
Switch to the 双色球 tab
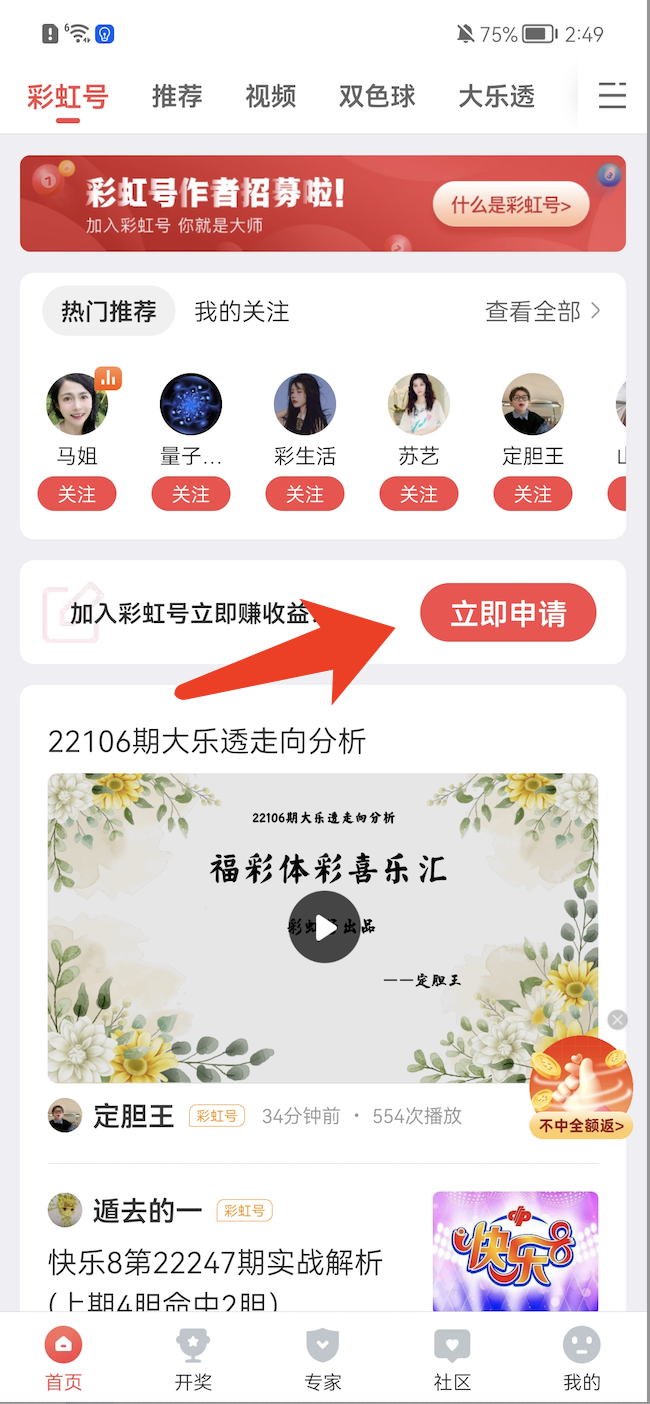377,97
